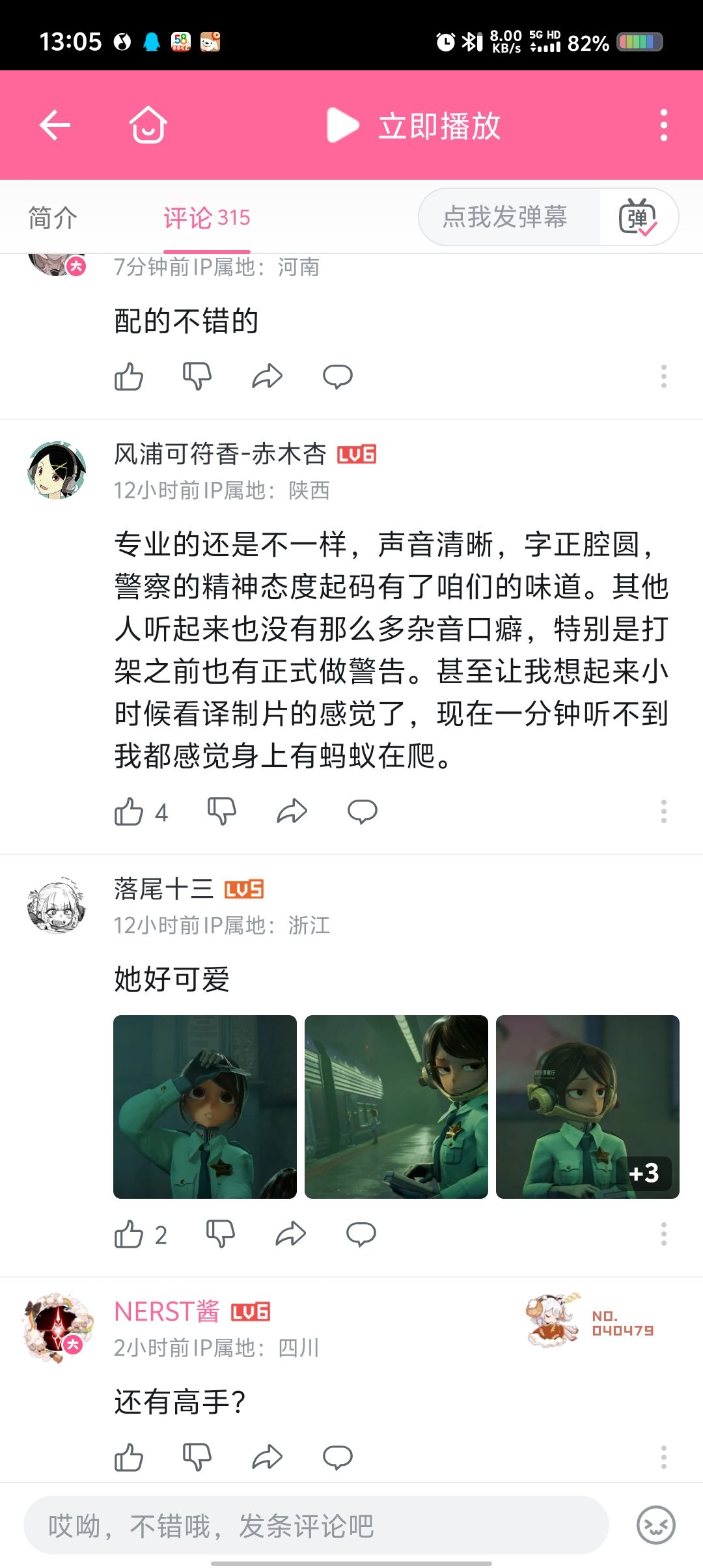Screen dimensions: 703x1568
Task: Open NERST酱's profile avatar
Action: tap(57, 1324)
